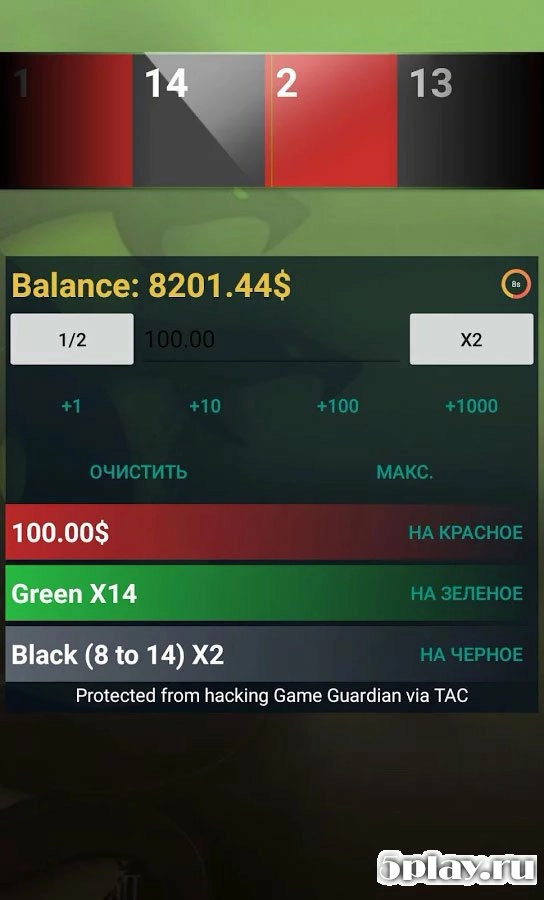
Task: Place bet on Green X14
Action: click(x=271, y=593)
